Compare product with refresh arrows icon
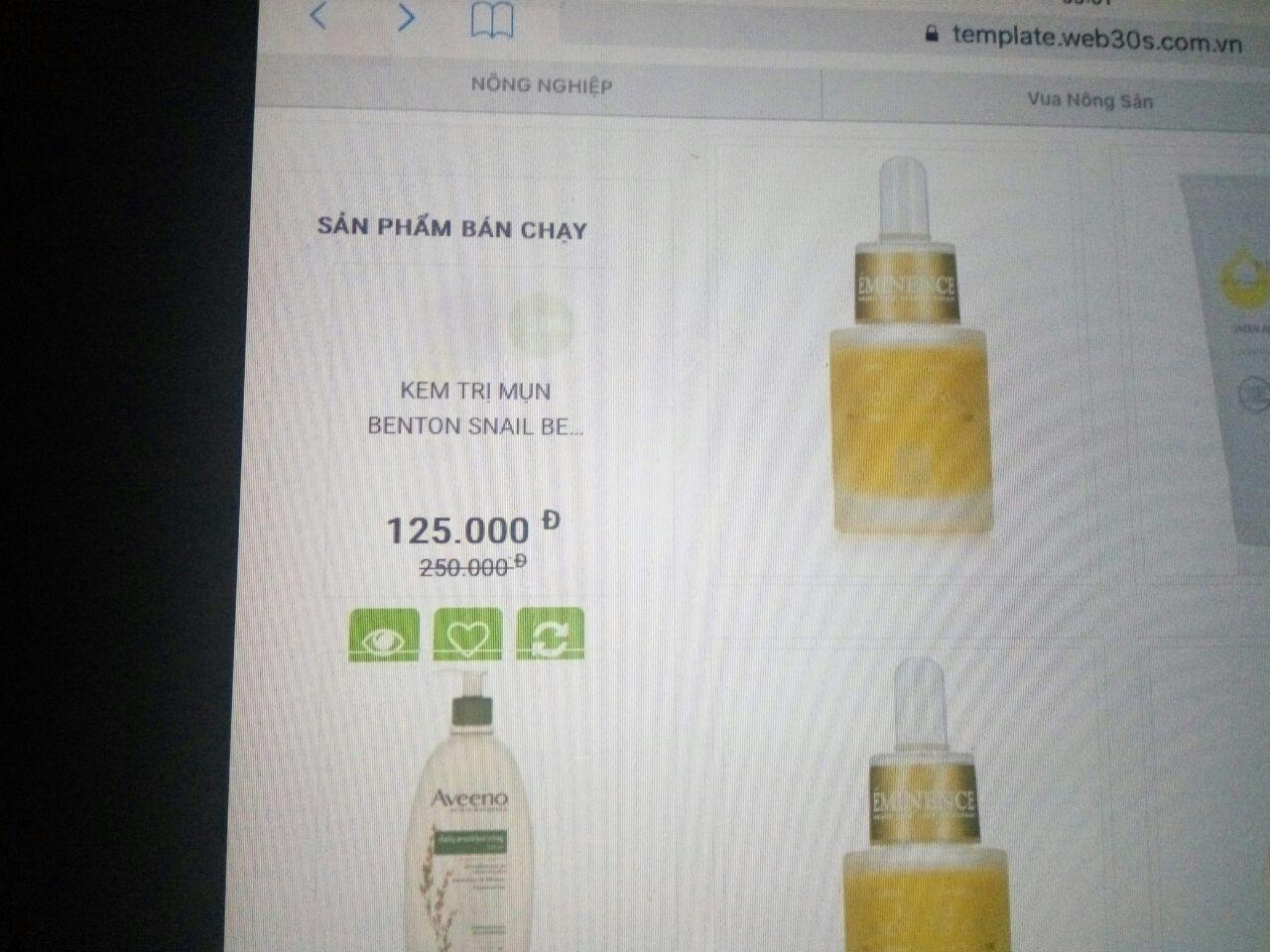Screen dimensions: 1270x952 pos(551,636)
